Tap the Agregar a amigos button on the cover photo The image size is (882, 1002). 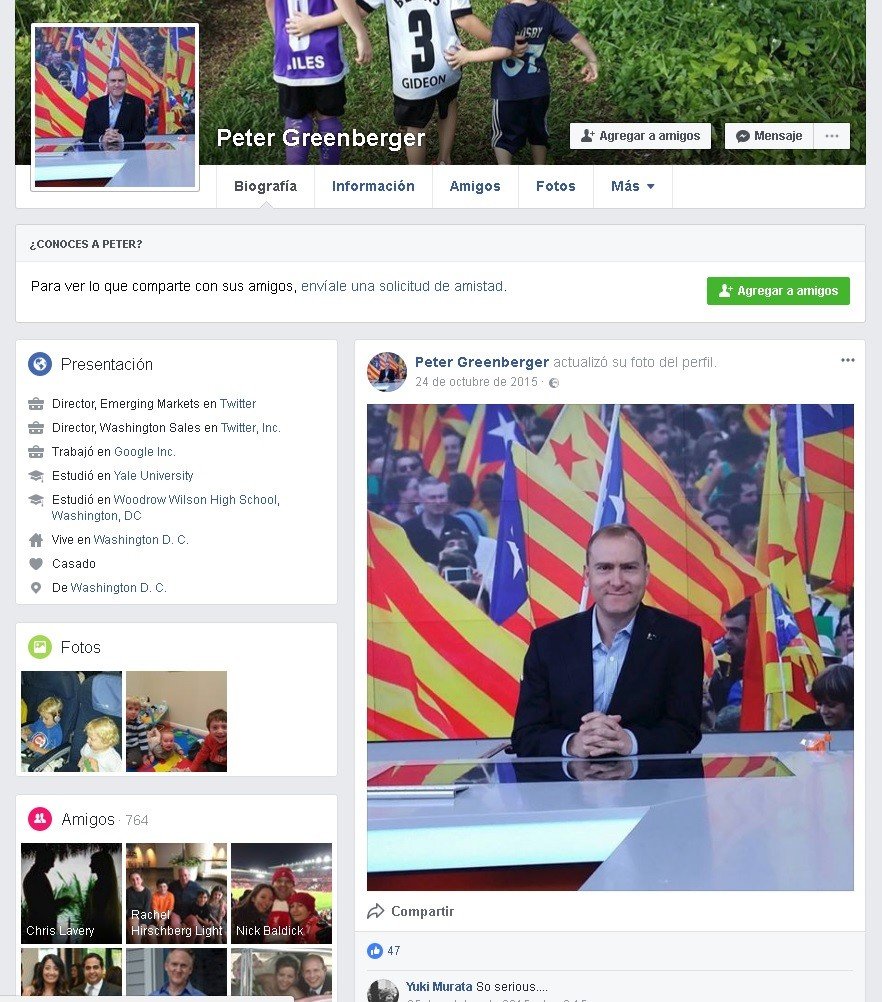[640, 136]
